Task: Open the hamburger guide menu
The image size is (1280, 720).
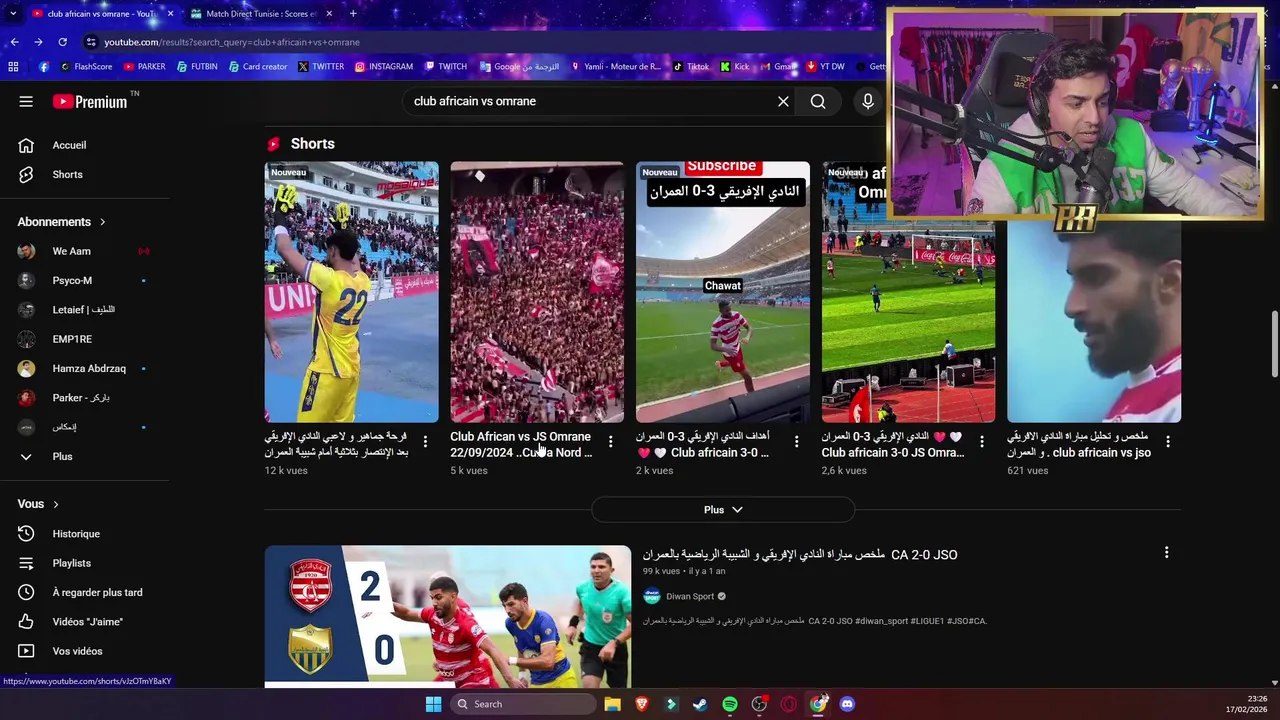Action: click(x=26, y=101)
